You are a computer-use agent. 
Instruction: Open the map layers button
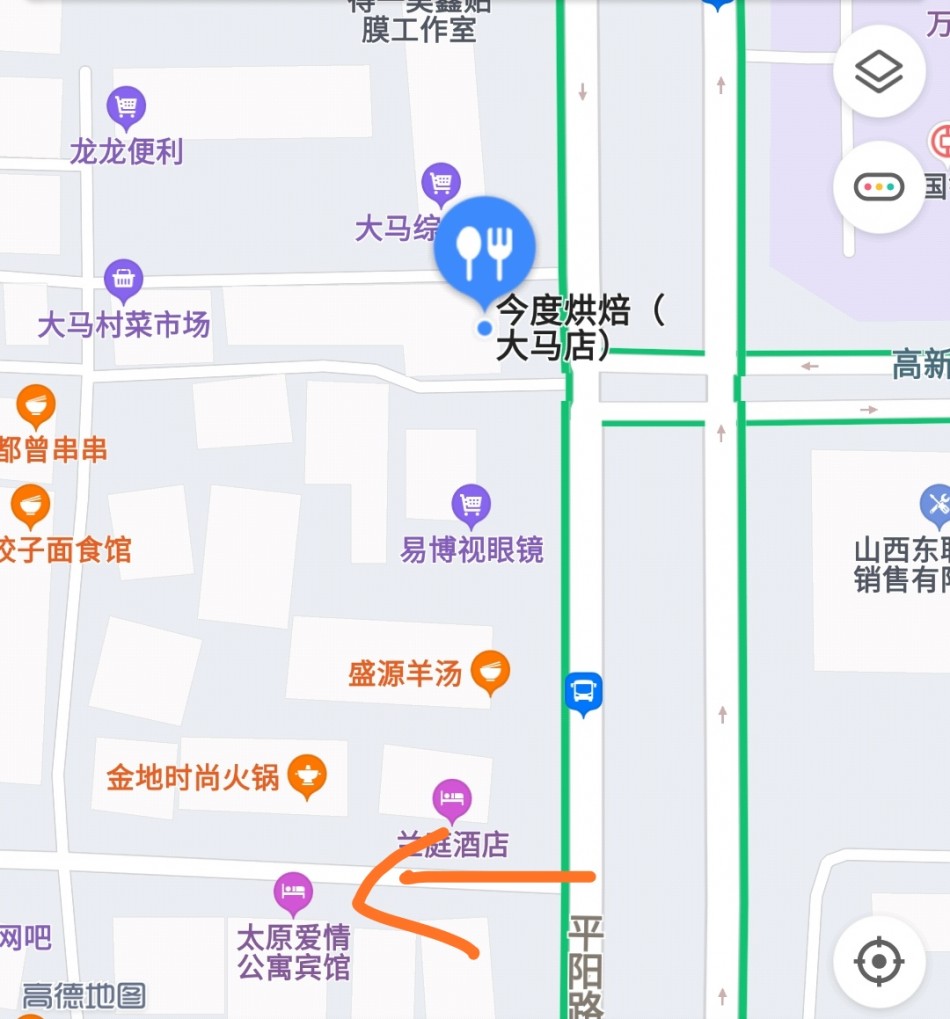[x=878, y=71]
